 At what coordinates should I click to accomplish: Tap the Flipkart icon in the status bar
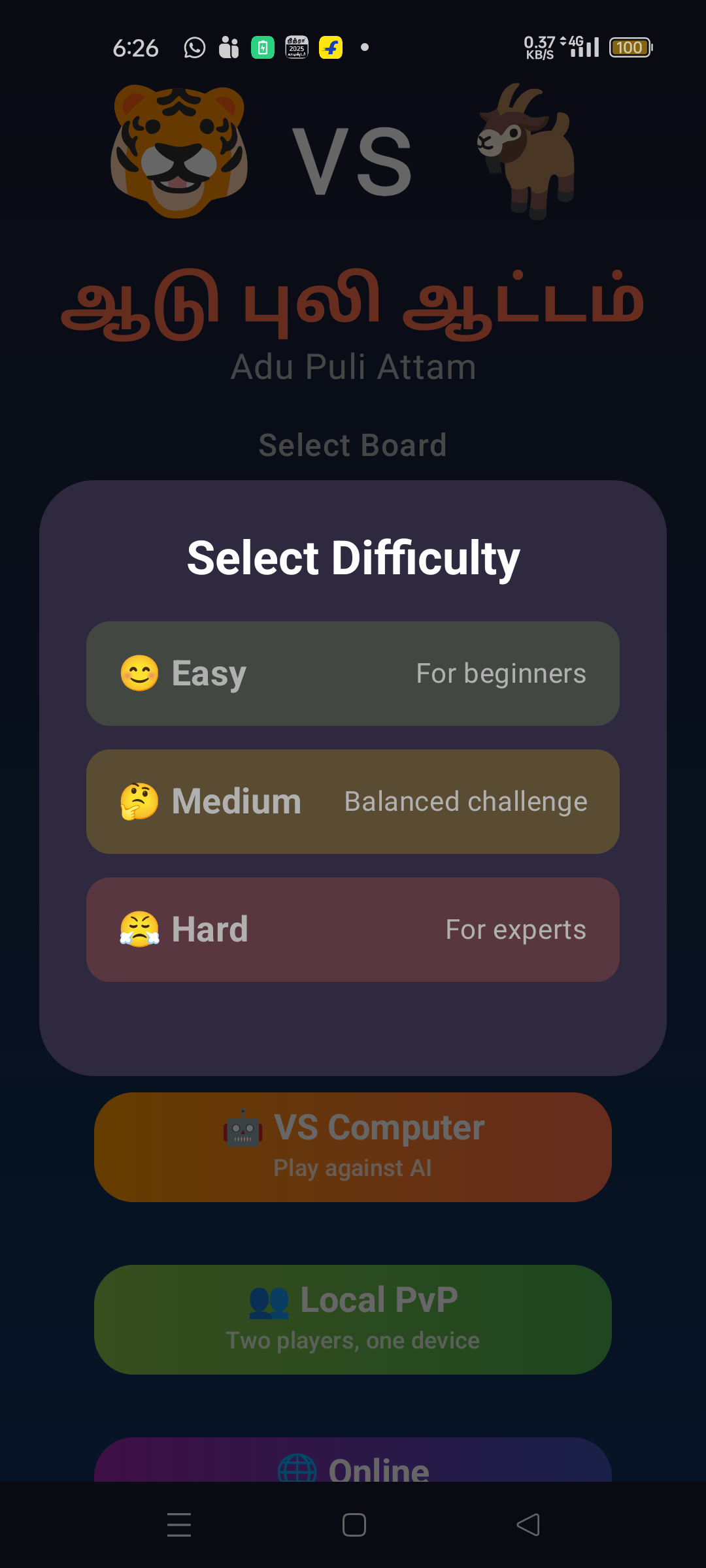click(330, 47)
